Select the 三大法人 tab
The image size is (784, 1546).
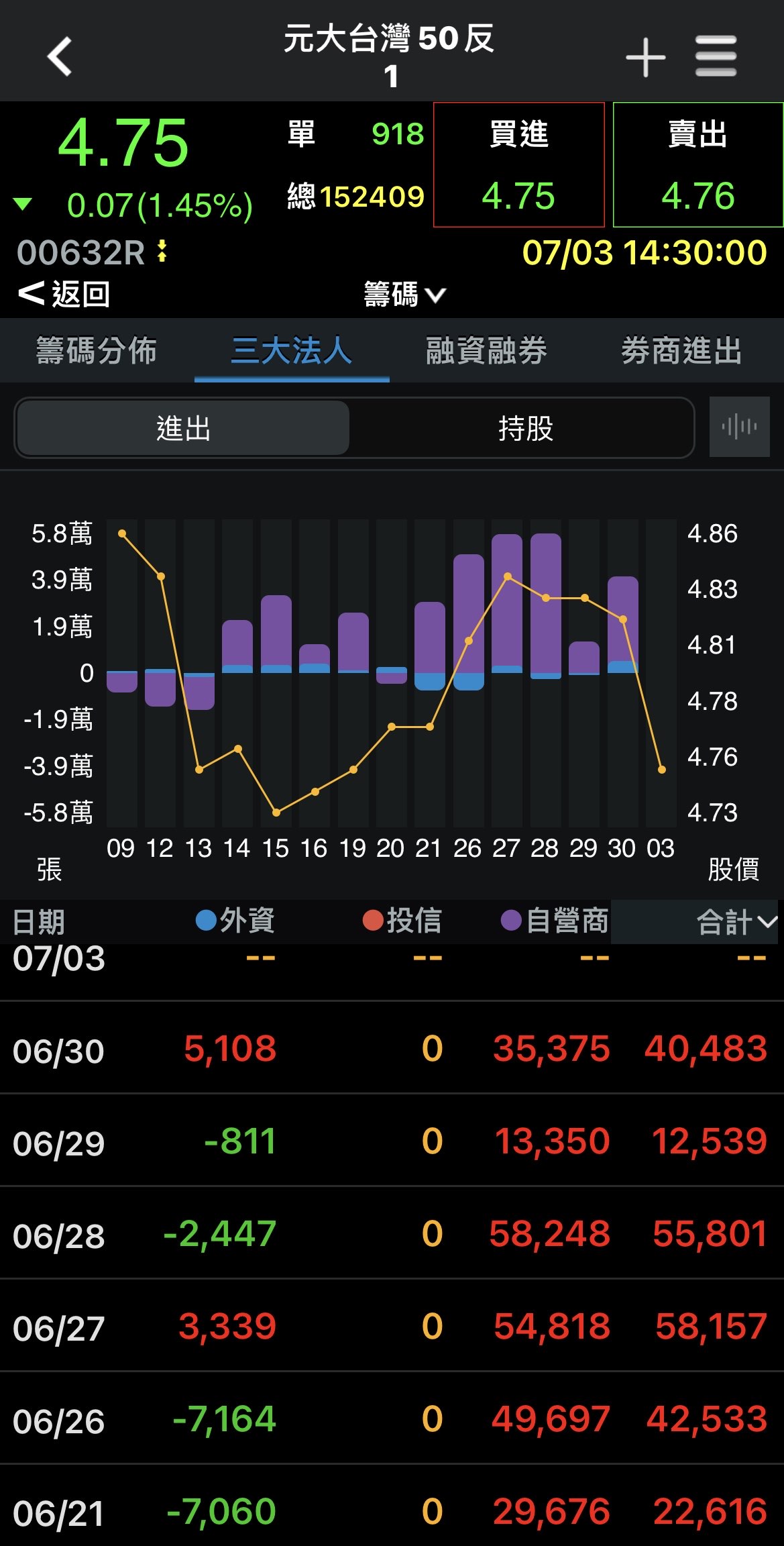[292, 351]
